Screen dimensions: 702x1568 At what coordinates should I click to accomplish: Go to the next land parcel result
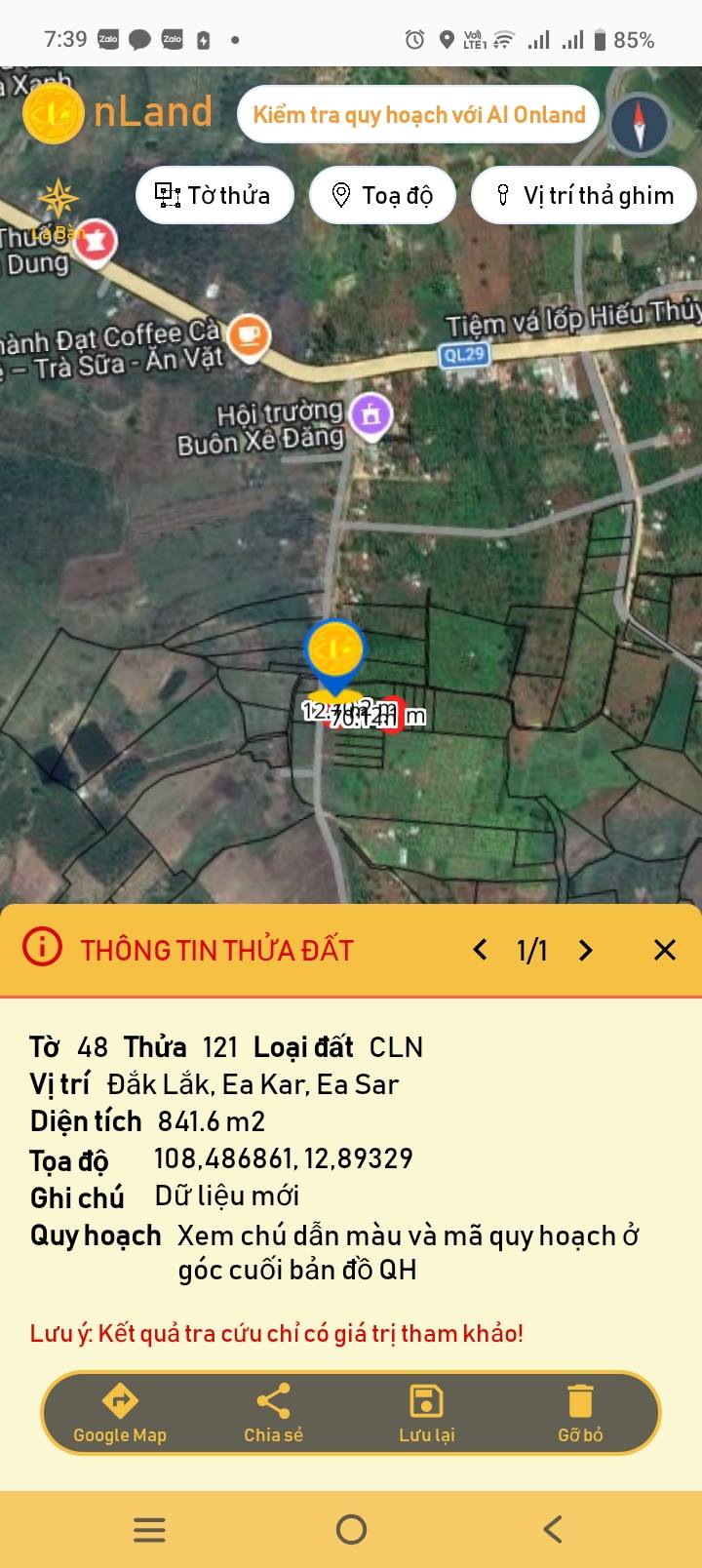pyautogui.click(x=585, y=950)
